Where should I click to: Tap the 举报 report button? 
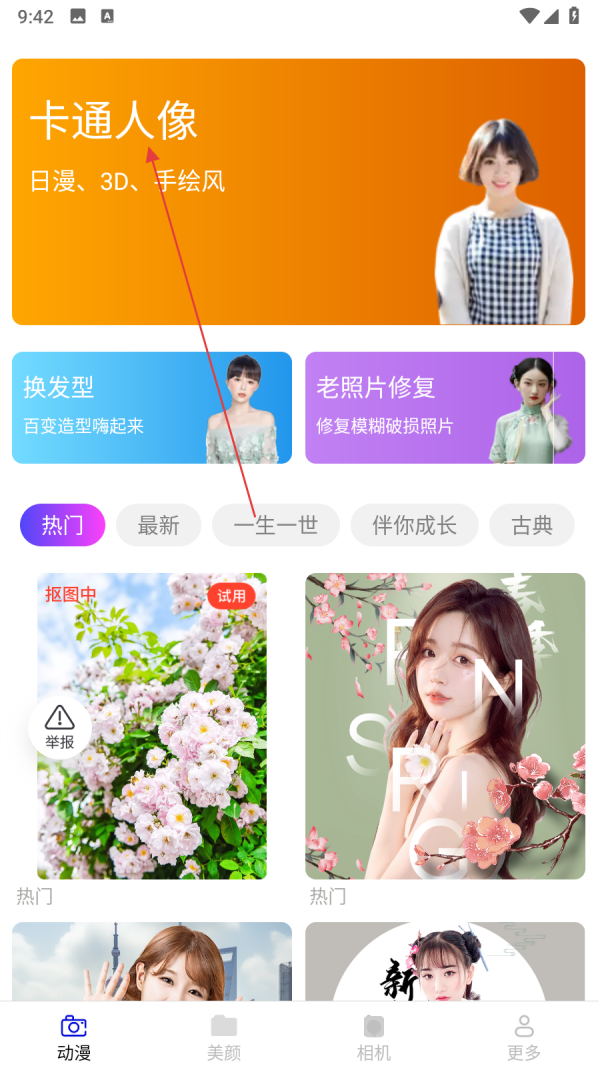point(60,727)
